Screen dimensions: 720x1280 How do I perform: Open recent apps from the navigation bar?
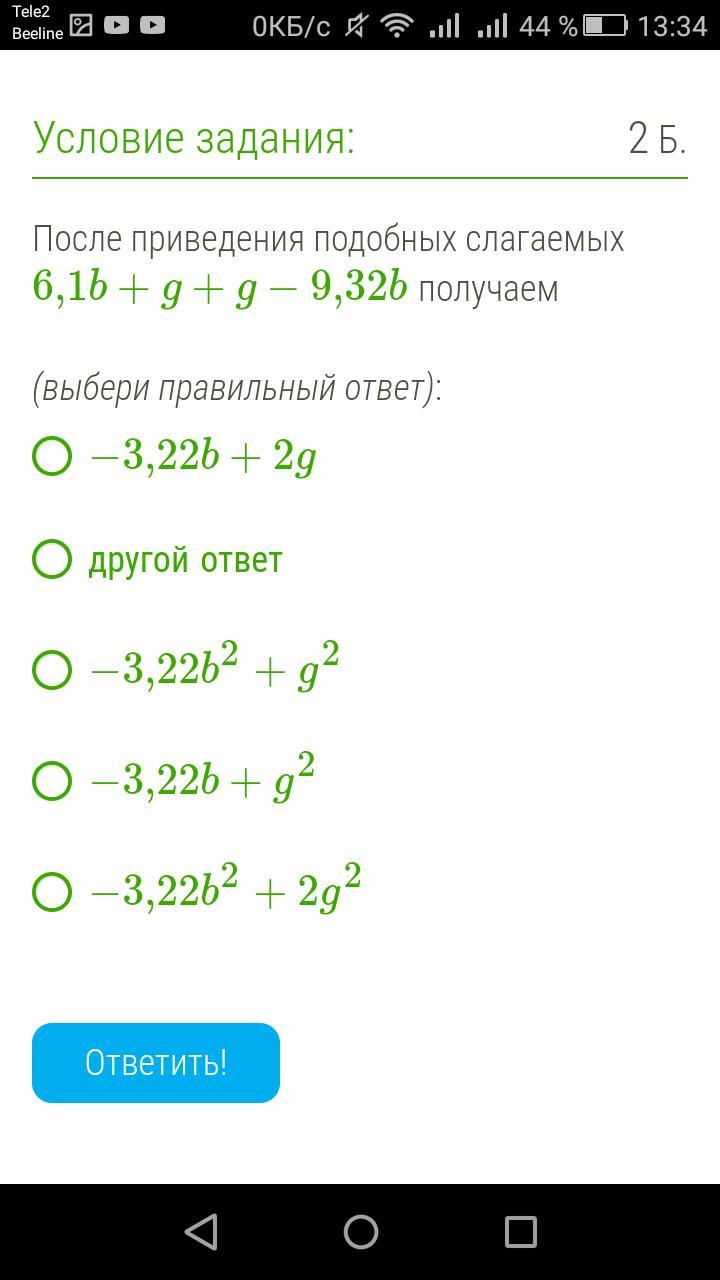520,1231
